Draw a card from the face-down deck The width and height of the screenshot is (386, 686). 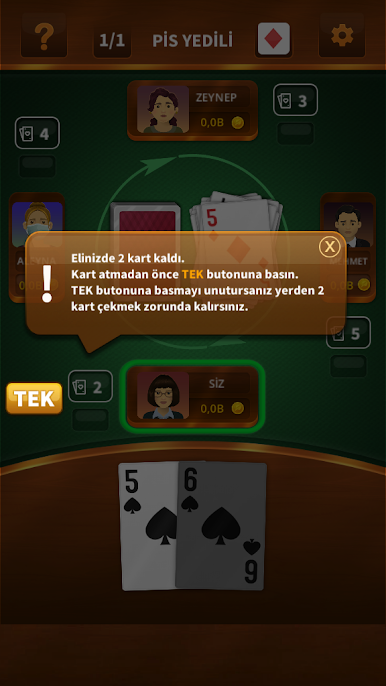(146, 217)
